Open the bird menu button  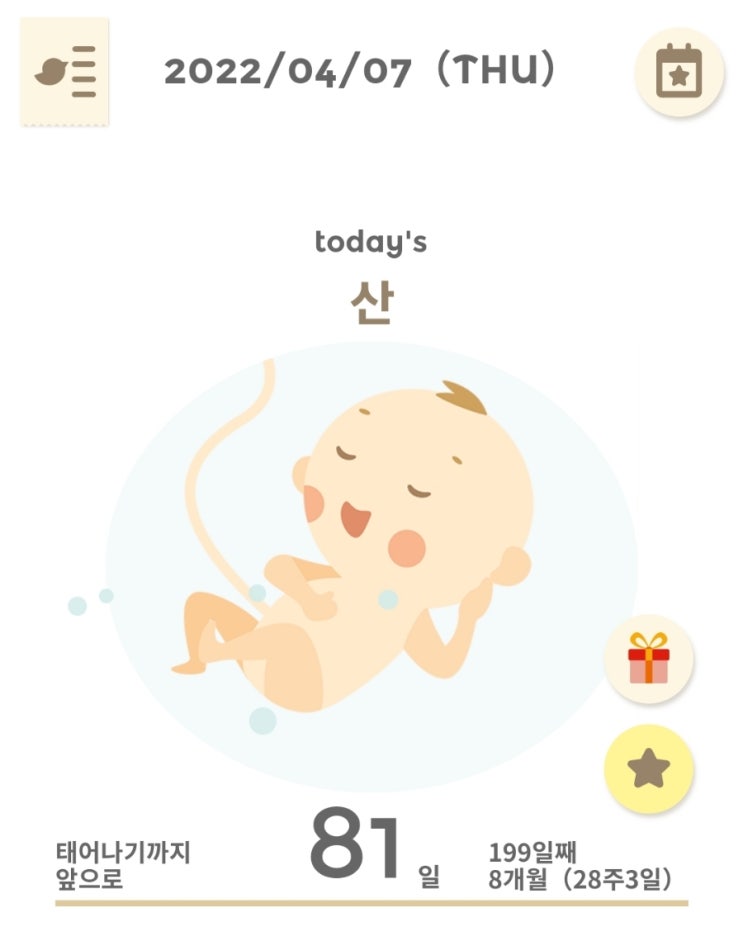[64, 71]
